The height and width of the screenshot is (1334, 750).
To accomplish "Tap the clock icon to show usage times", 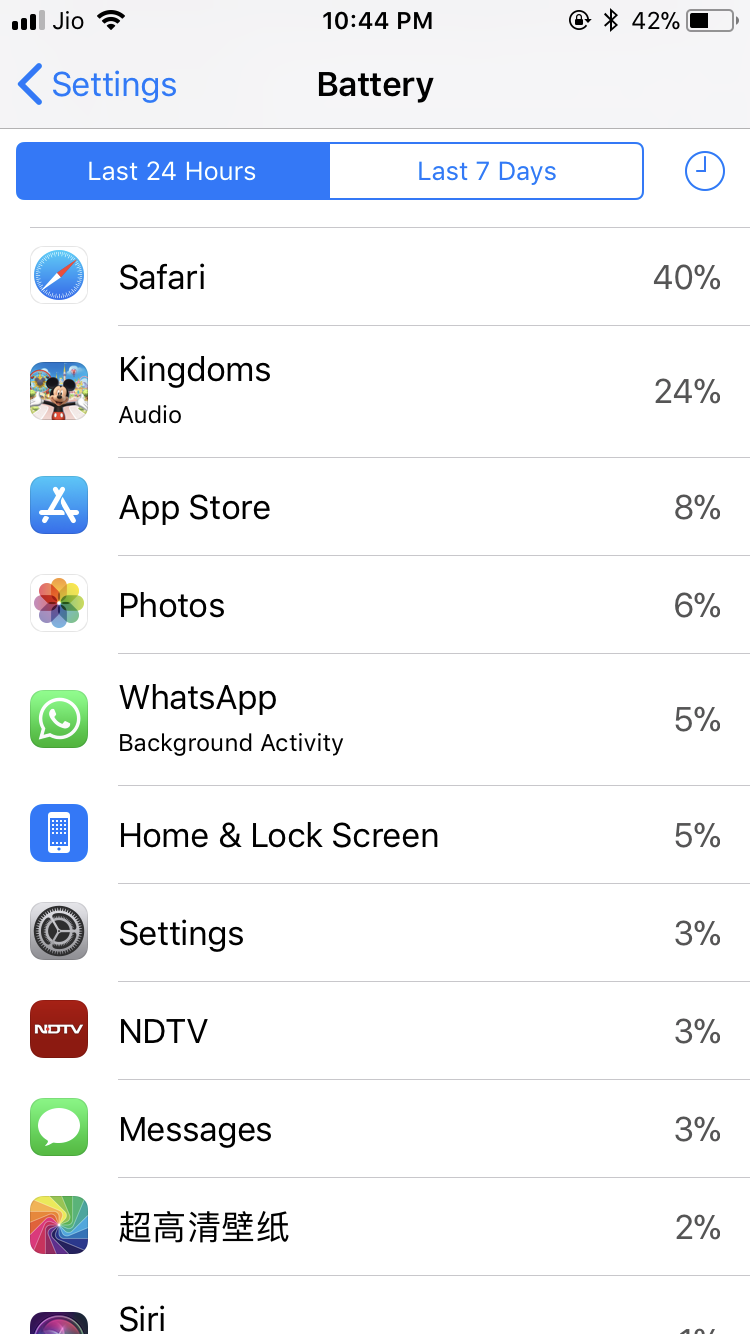I will click(x=704, y=171).
